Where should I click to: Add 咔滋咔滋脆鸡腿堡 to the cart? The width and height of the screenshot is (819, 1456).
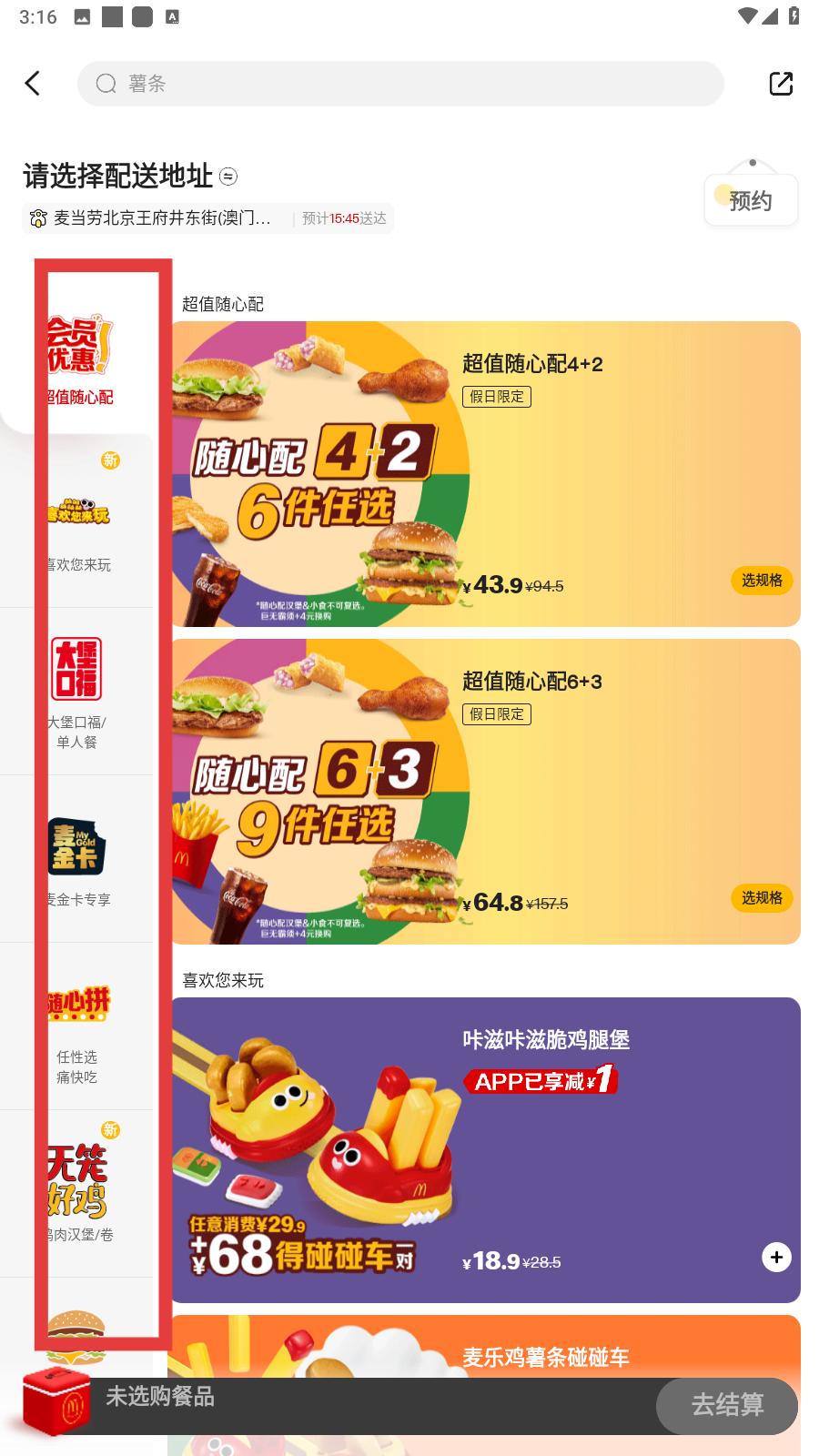pyautogui.click(x=776, y=1258)
